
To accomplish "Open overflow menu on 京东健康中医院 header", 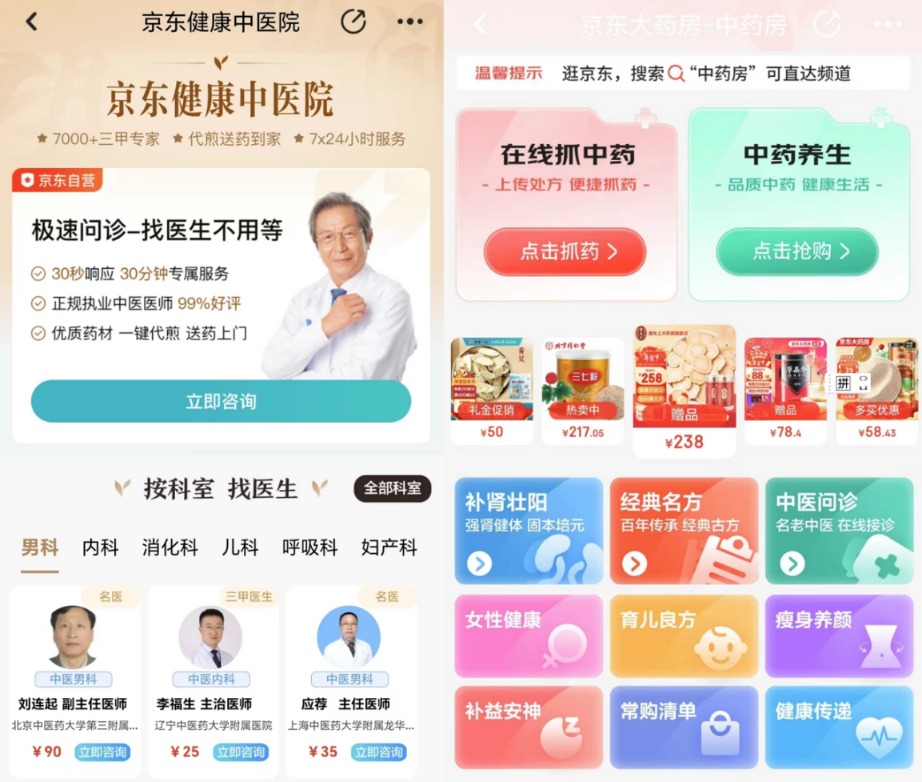I will [410, 22].
